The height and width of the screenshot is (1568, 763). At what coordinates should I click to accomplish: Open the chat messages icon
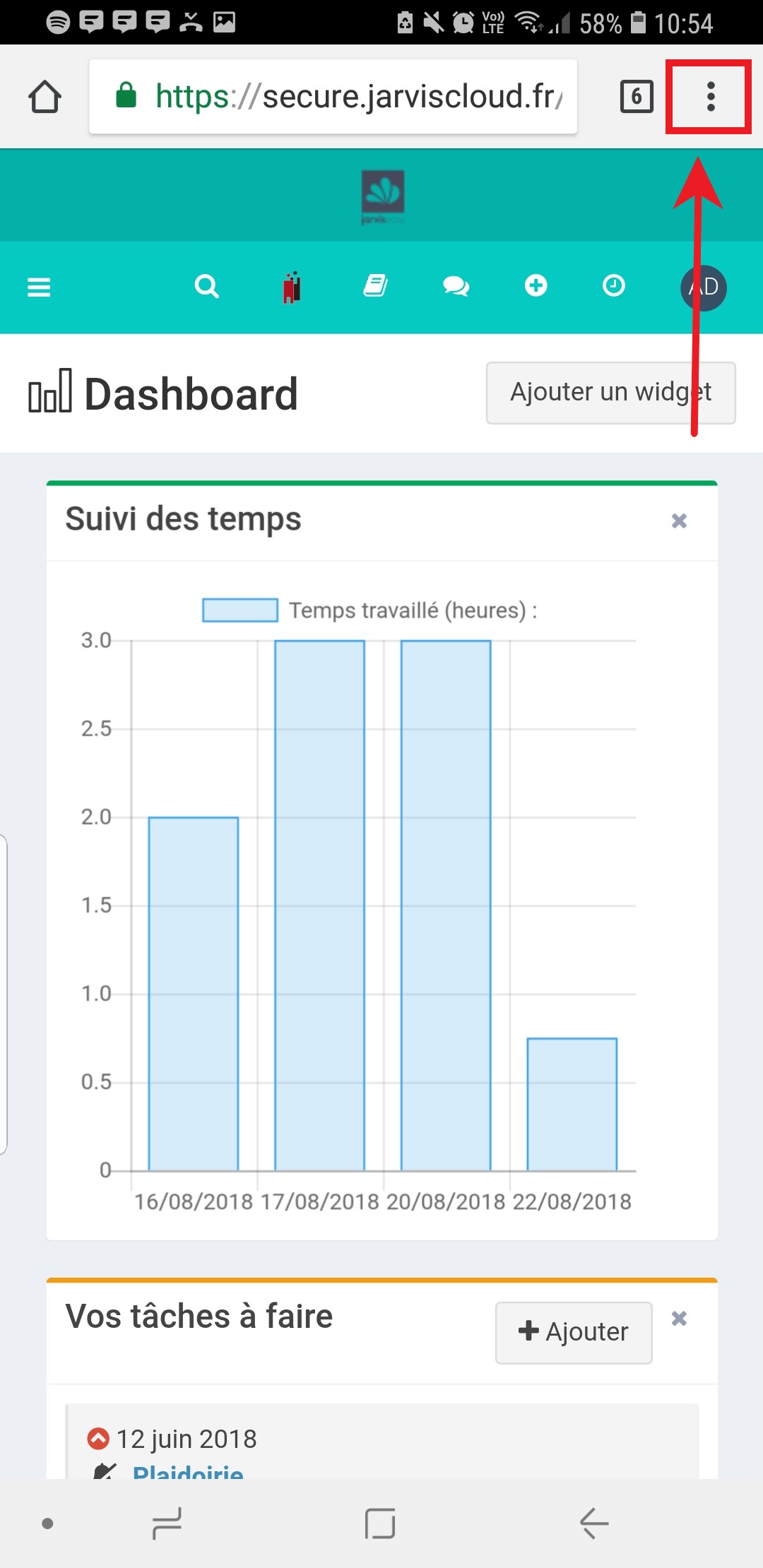[456, 286]
